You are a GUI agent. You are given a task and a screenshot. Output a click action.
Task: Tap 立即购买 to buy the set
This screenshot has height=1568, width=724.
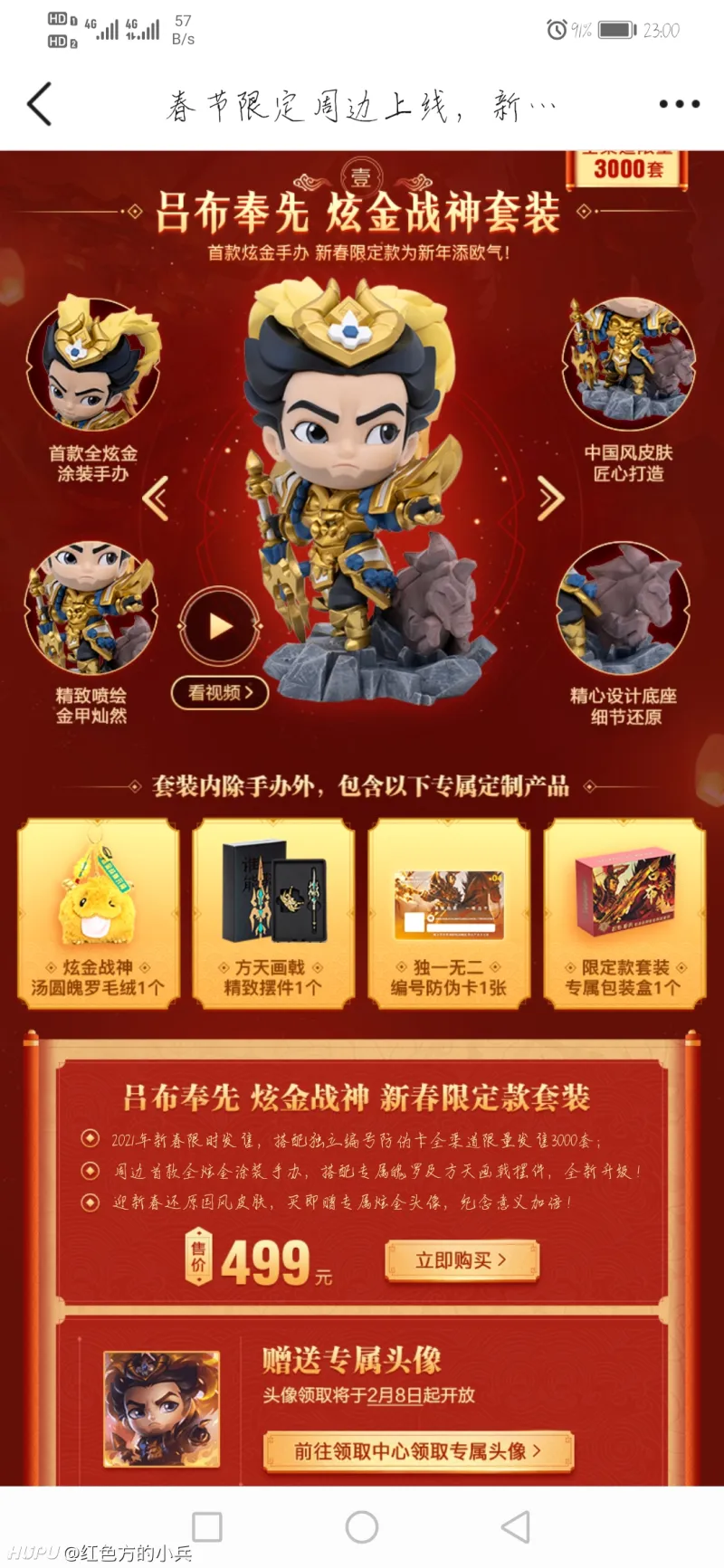point(462,1260)
